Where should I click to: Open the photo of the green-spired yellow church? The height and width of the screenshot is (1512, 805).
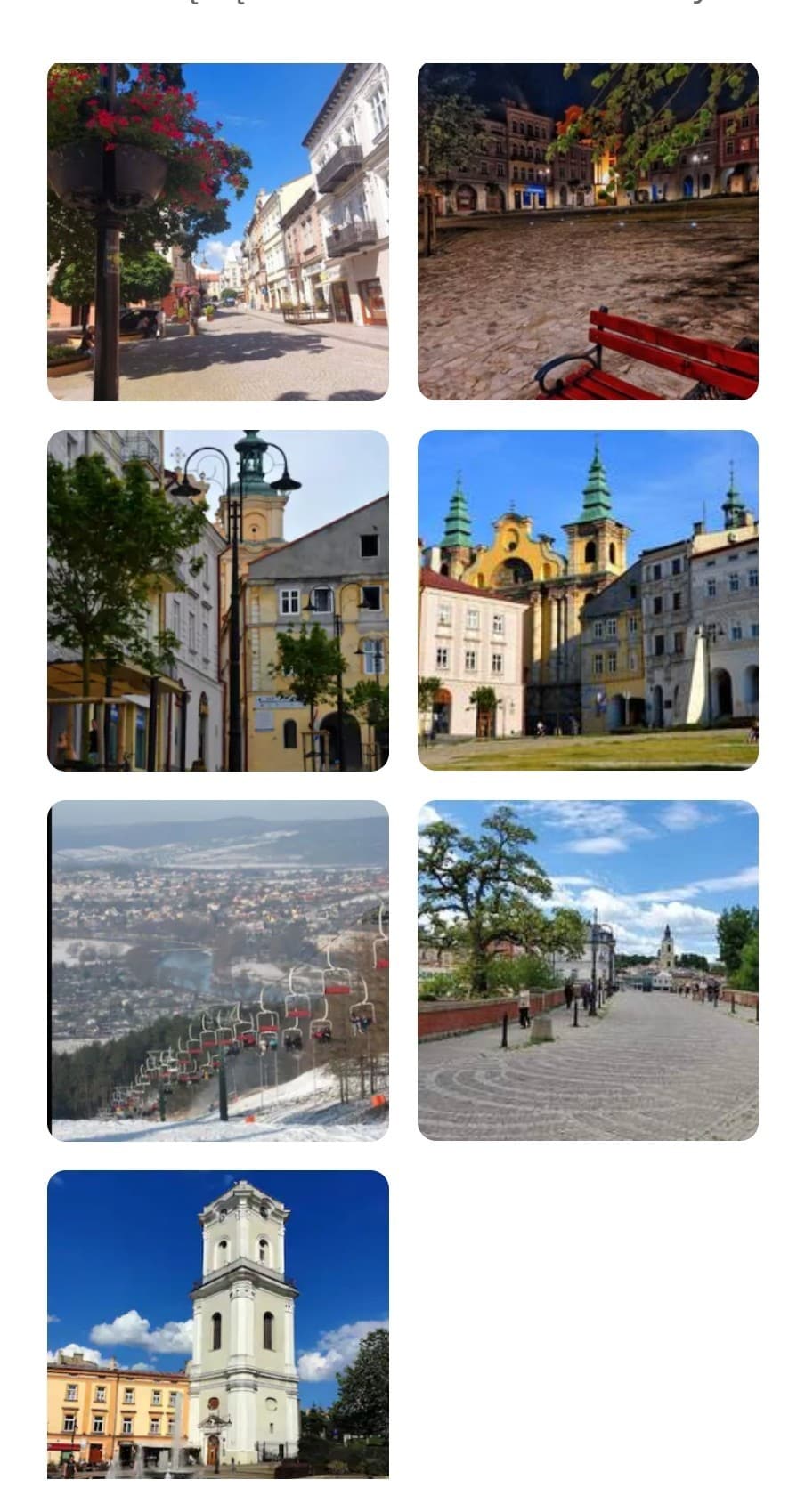588,601
